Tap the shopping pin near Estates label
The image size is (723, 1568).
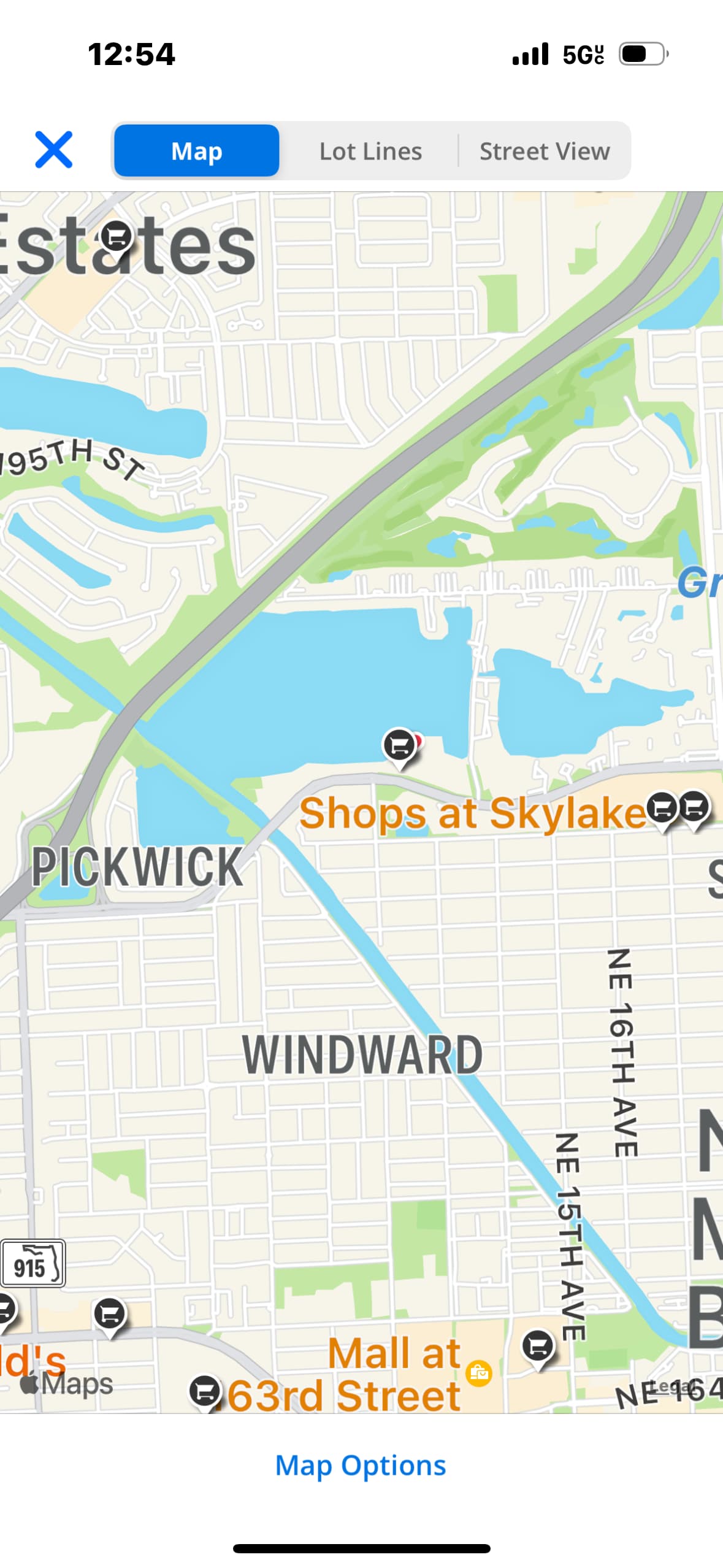tap(117, 236)
